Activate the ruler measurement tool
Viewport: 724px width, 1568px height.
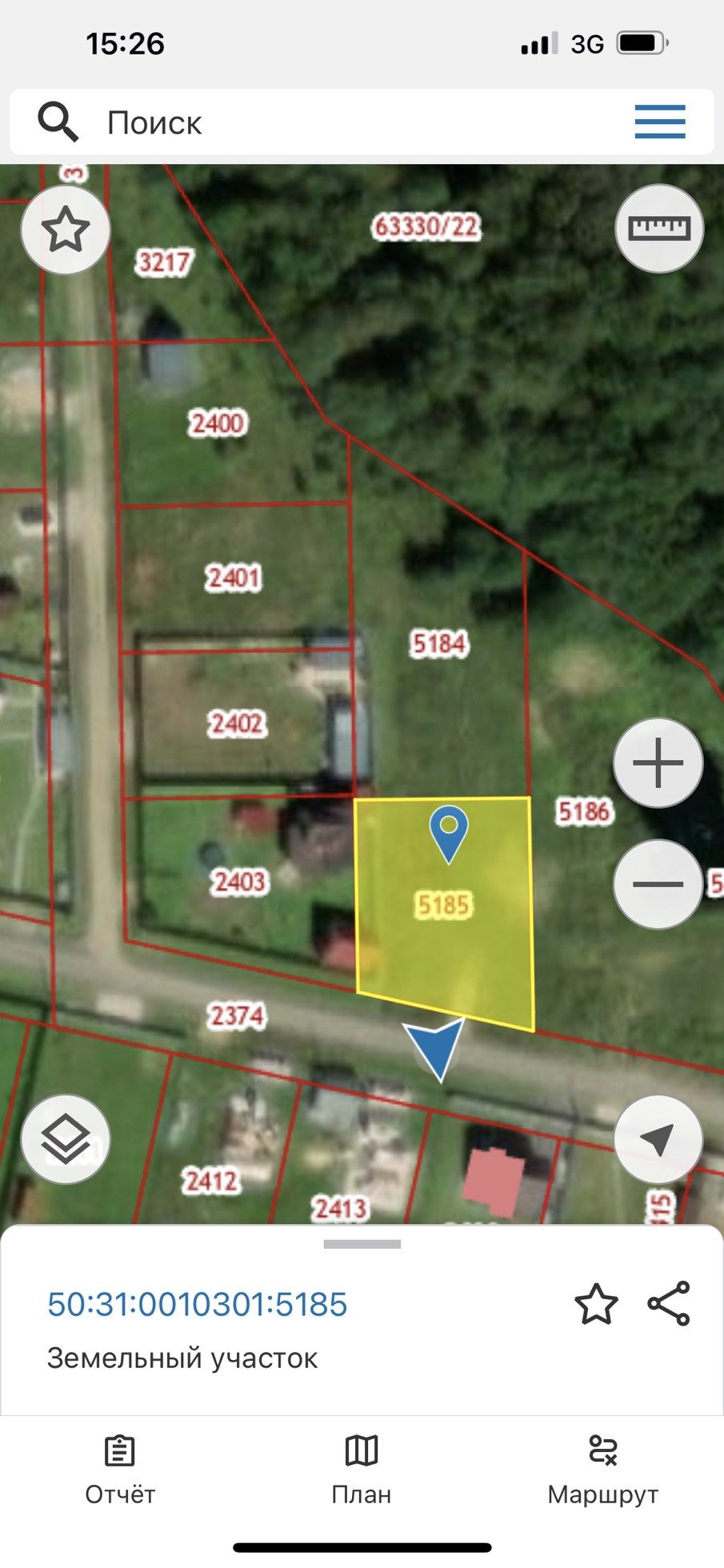coord(659,229)
